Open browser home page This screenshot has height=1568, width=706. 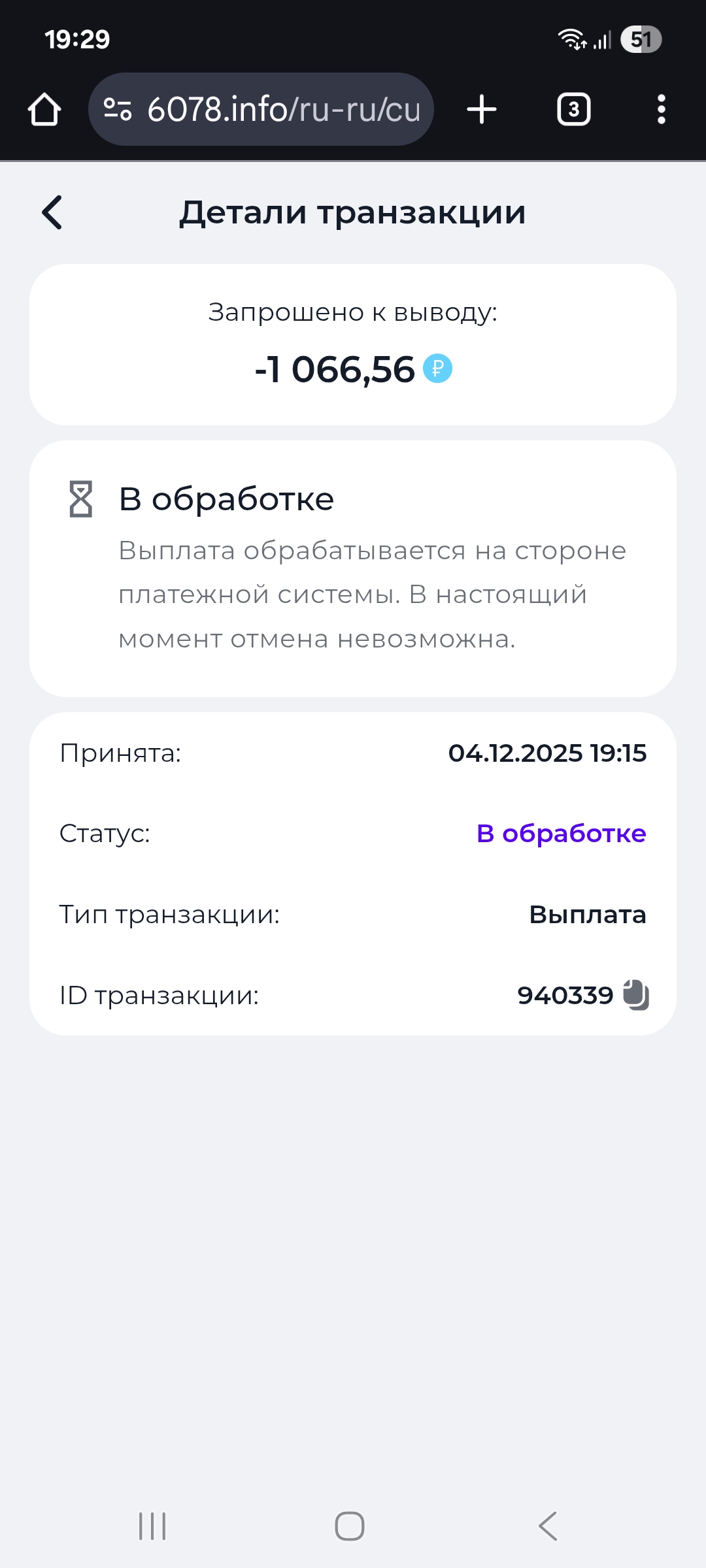44,109
